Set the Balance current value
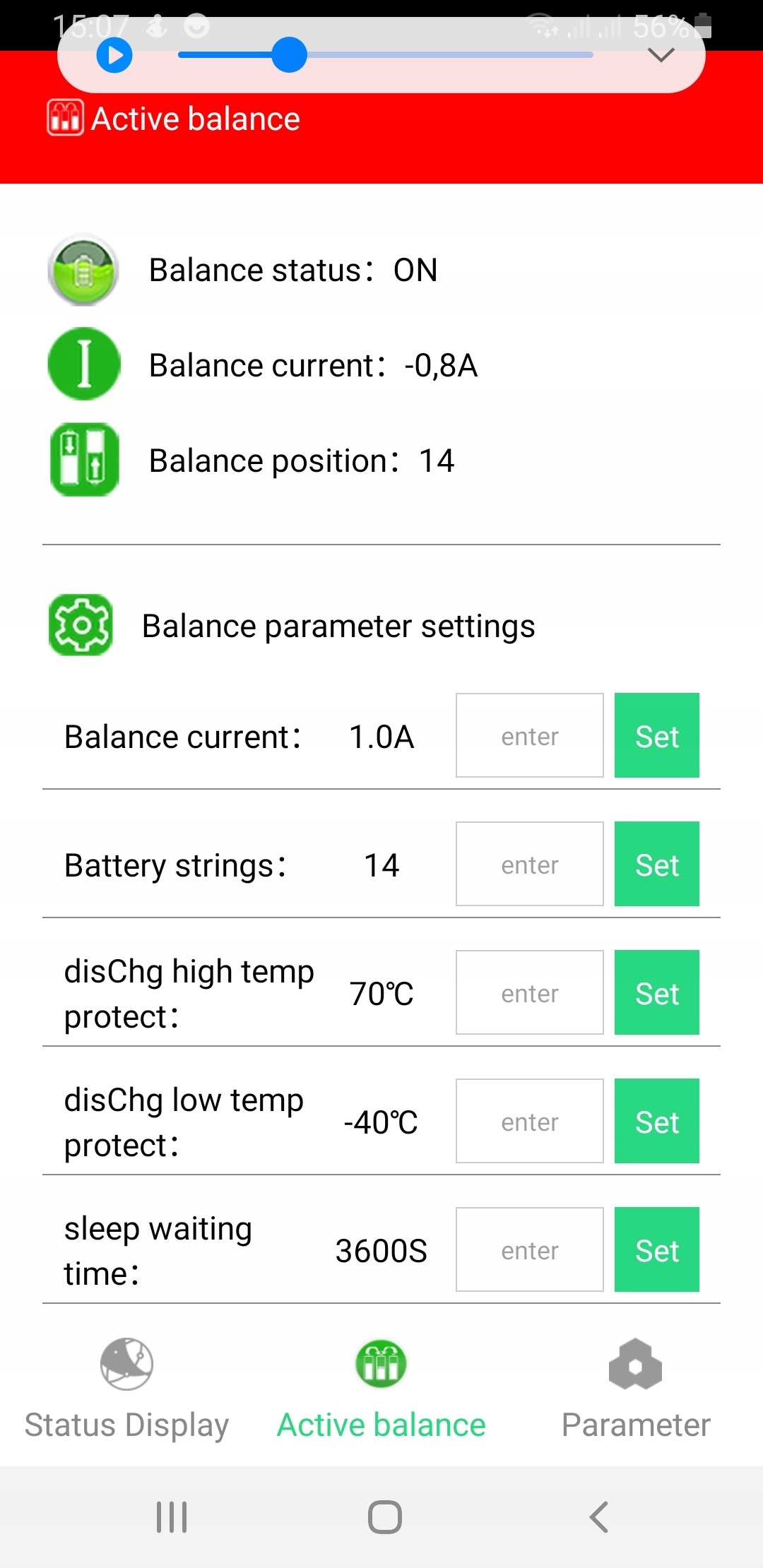Screen dimensions: 763x1568 point(656,735)
